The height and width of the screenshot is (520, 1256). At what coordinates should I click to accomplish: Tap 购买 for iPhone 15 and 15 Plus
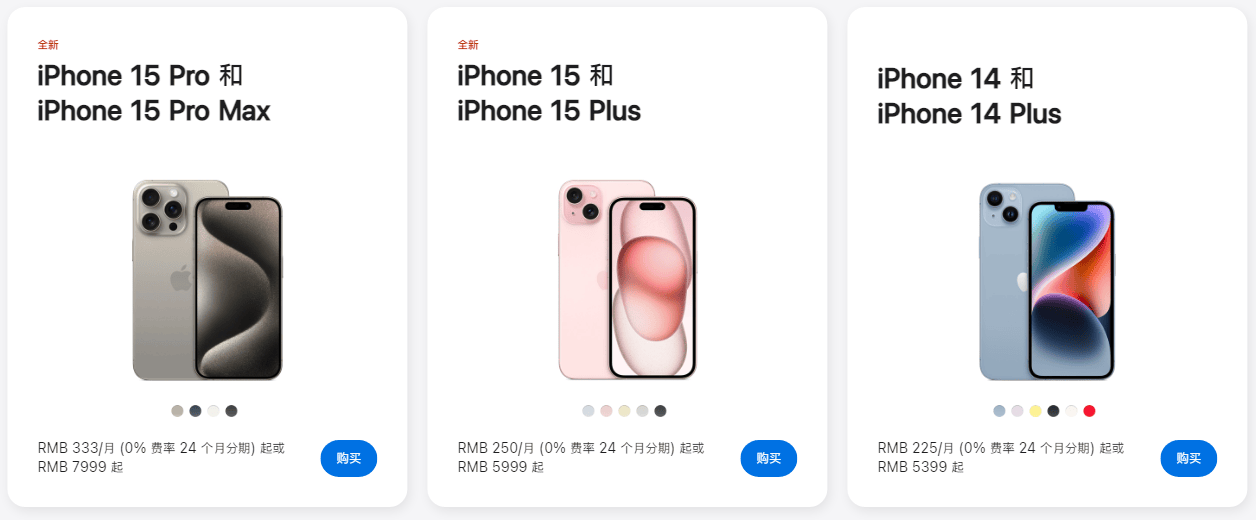(769, 458)
